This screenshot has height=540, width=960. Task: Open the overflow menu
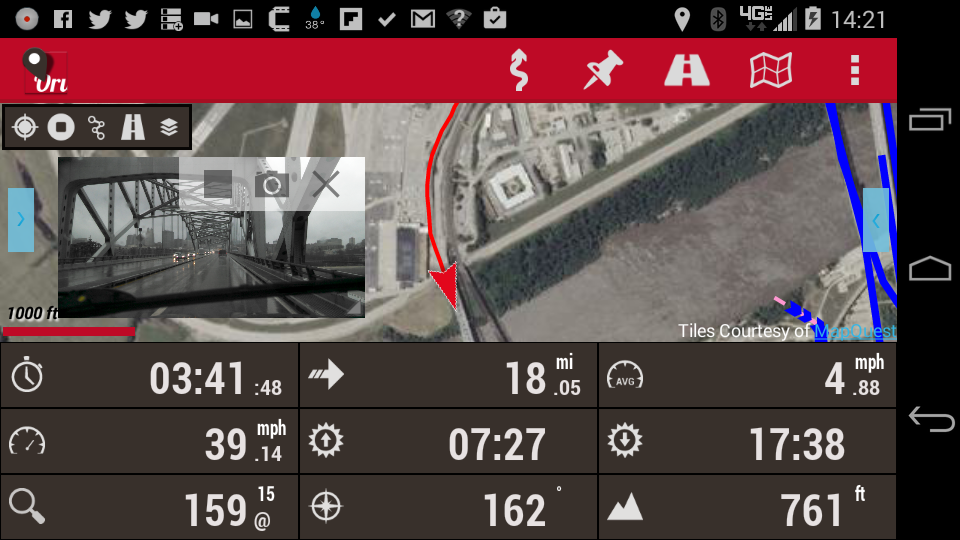tap(854, 70)
